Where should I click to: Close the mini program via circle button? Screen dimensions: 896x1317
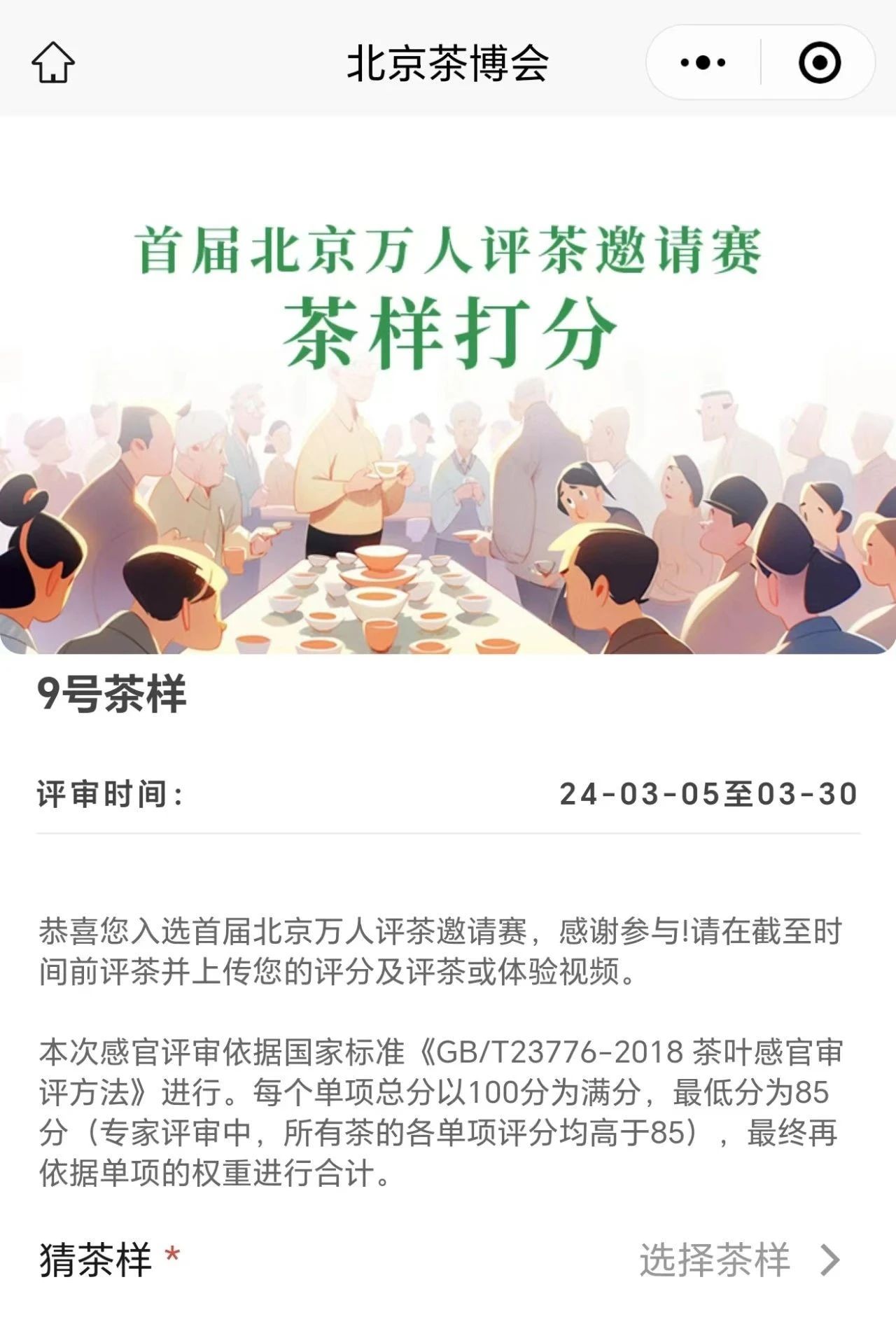pos(819,63)
